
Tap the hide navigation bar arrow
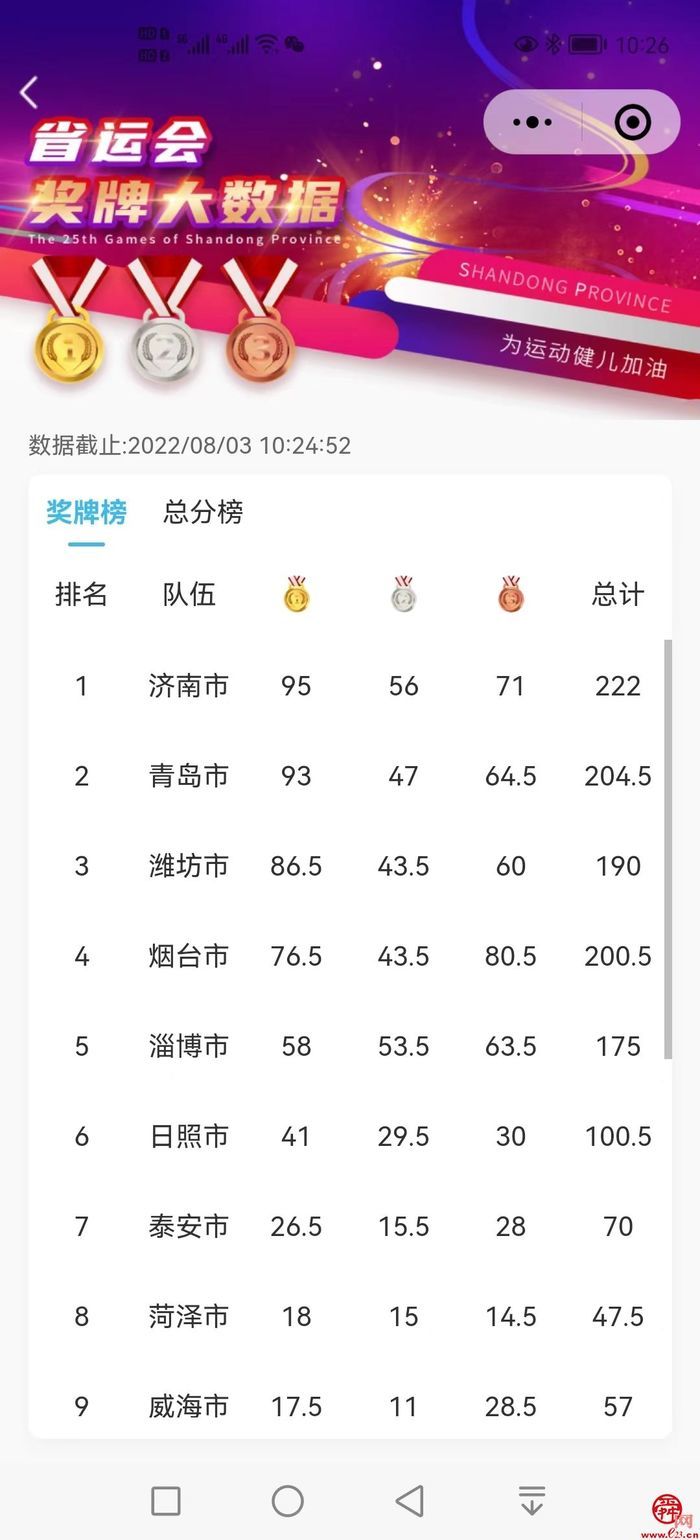(532, 1500)
